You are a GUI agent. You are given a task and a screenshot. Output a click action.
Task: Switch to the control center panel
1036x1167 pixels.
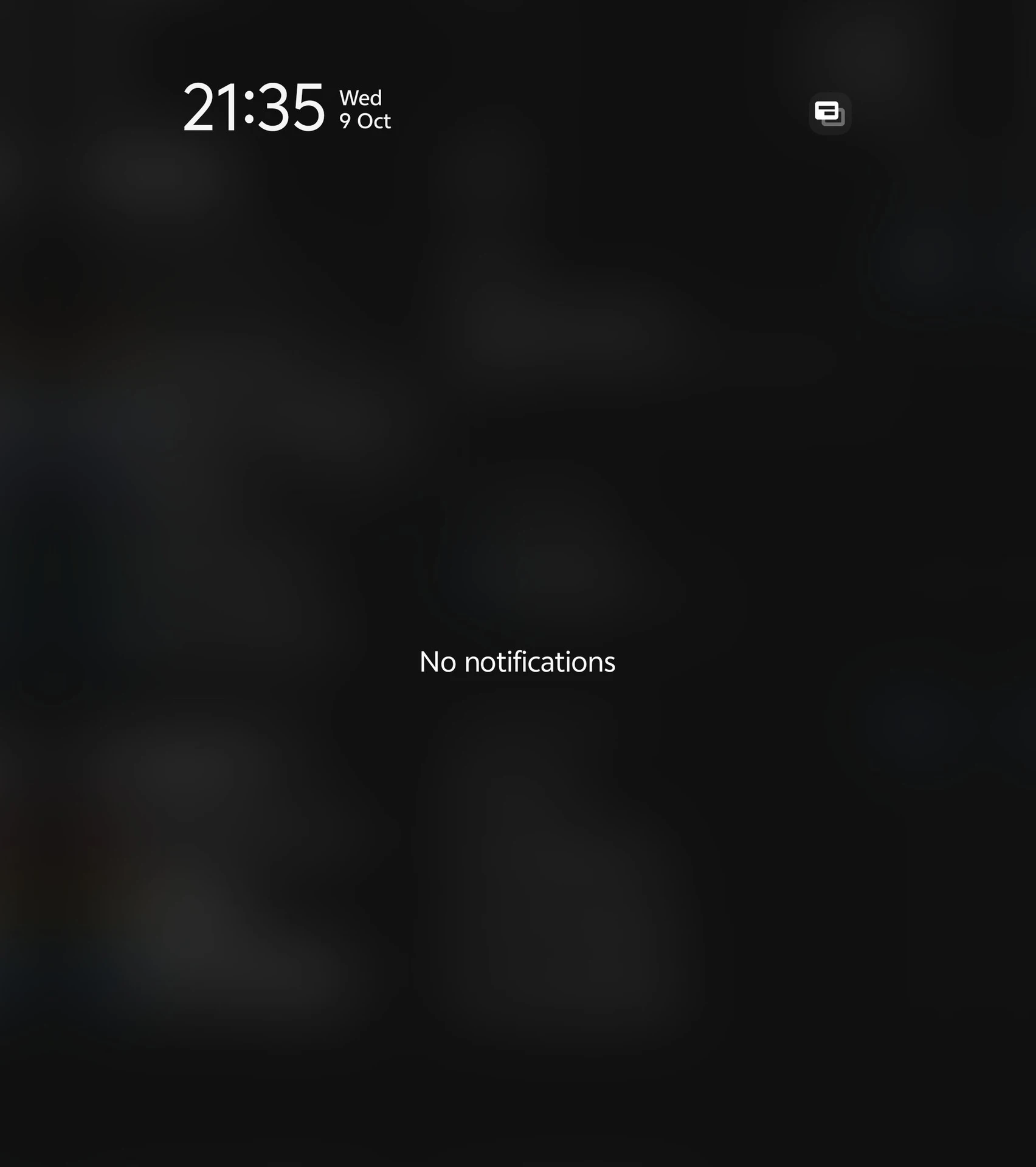point(829,114)
